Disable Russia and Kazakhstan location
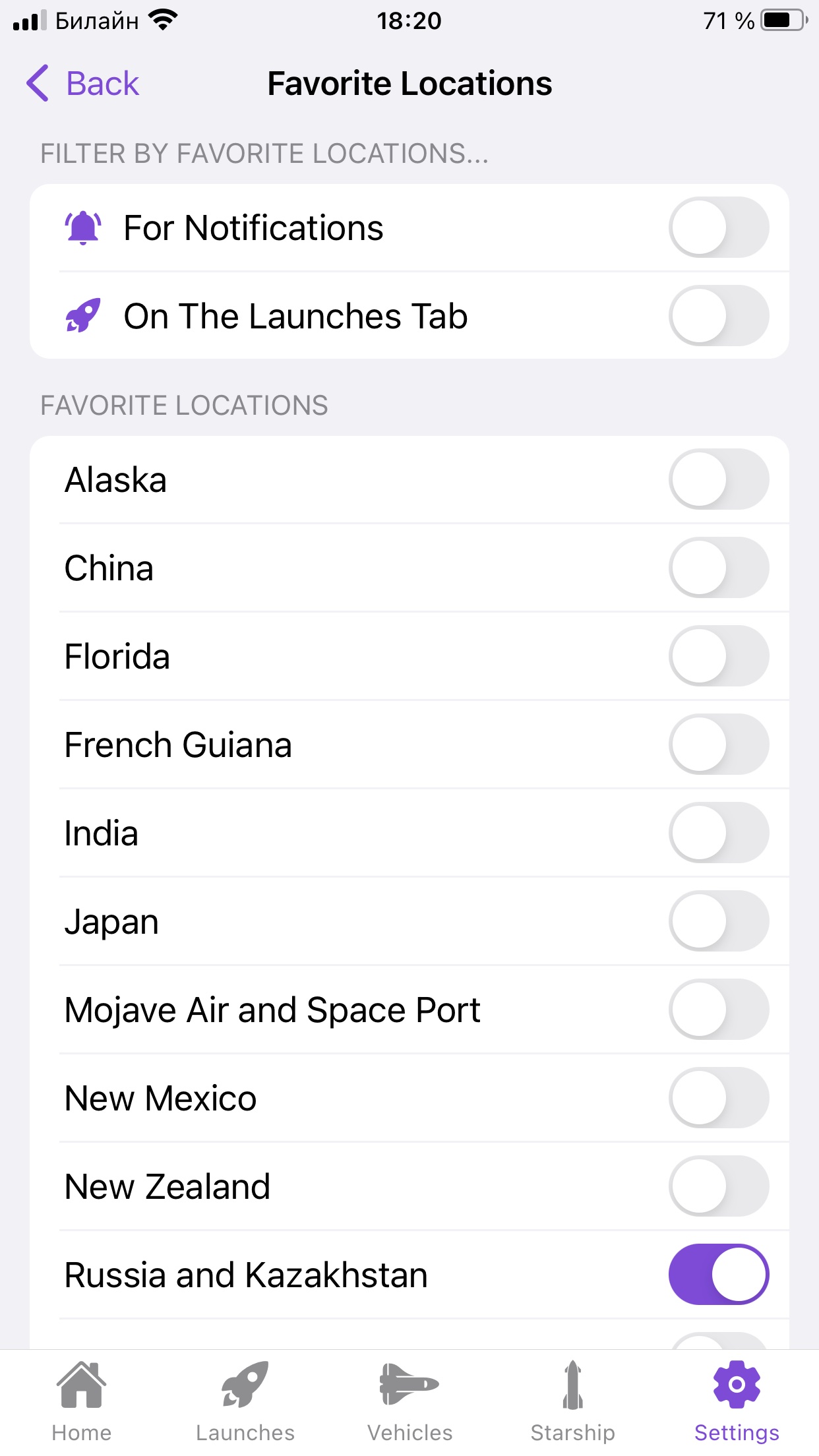This screenshot has width=819, height=1456. 718,1275
